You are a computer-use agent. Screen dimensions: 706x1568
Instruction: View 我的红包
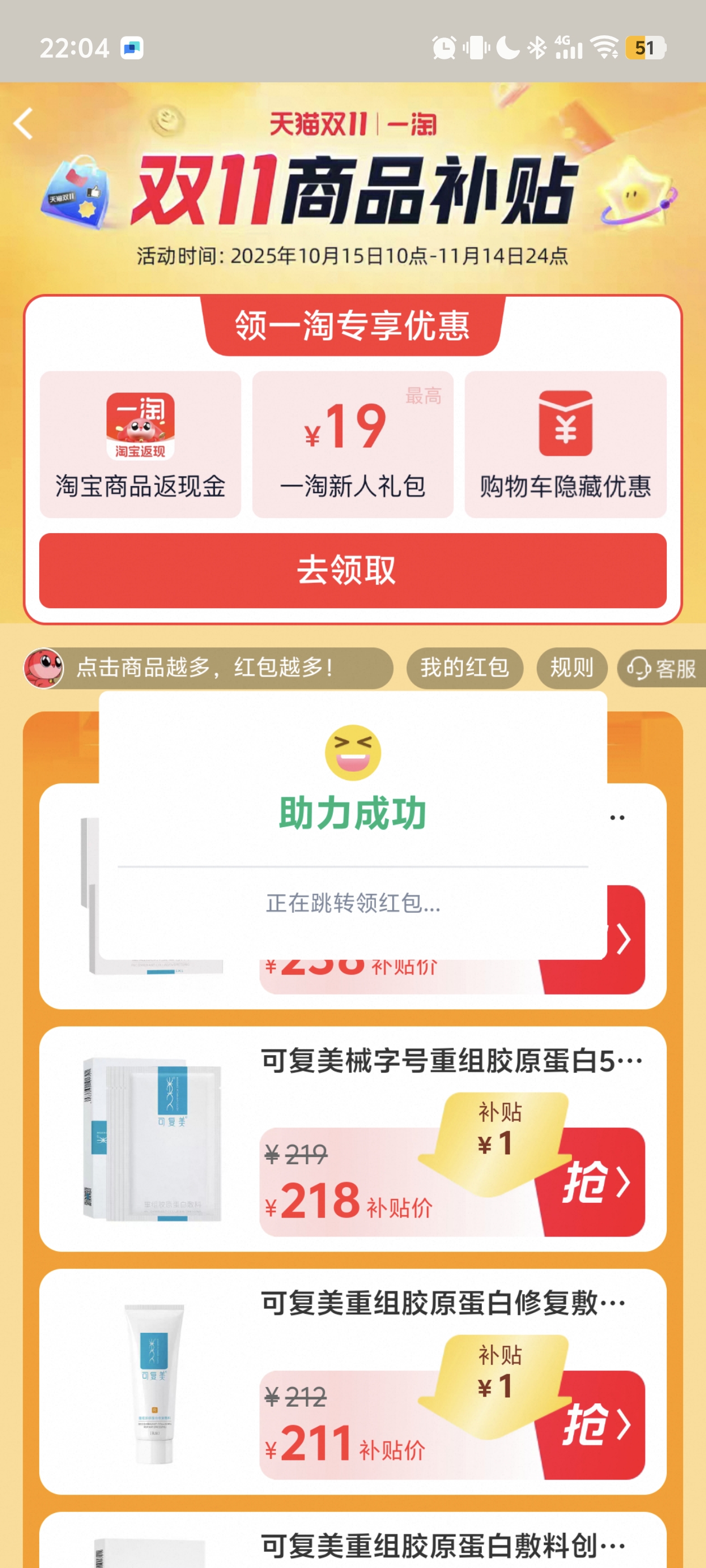(464, 668)
